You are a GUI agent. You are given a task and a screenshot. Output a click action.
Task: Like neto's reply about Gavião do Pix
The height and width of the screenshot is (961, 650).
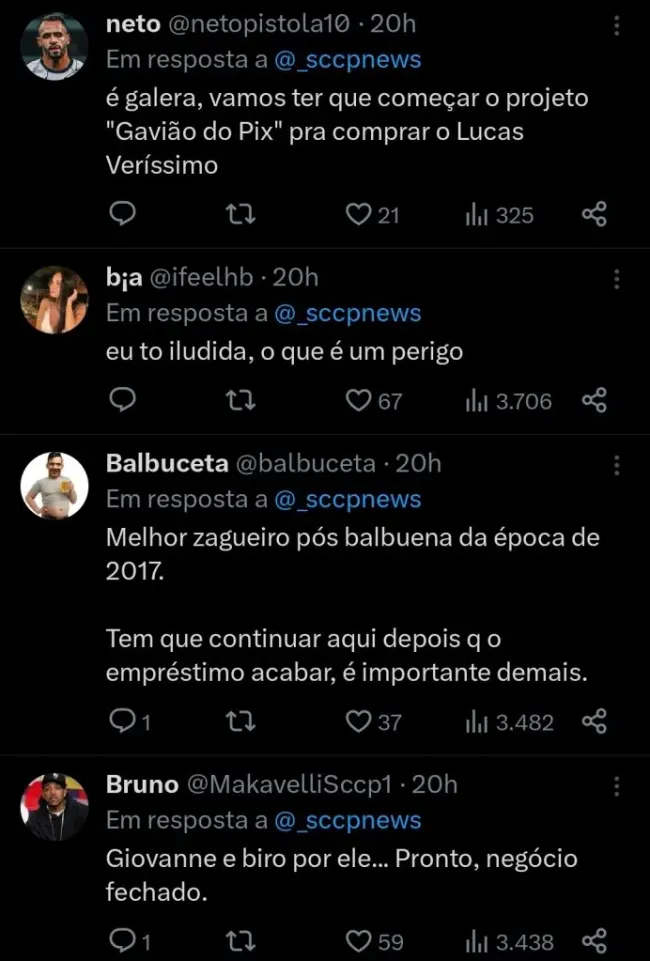(359, 214)
